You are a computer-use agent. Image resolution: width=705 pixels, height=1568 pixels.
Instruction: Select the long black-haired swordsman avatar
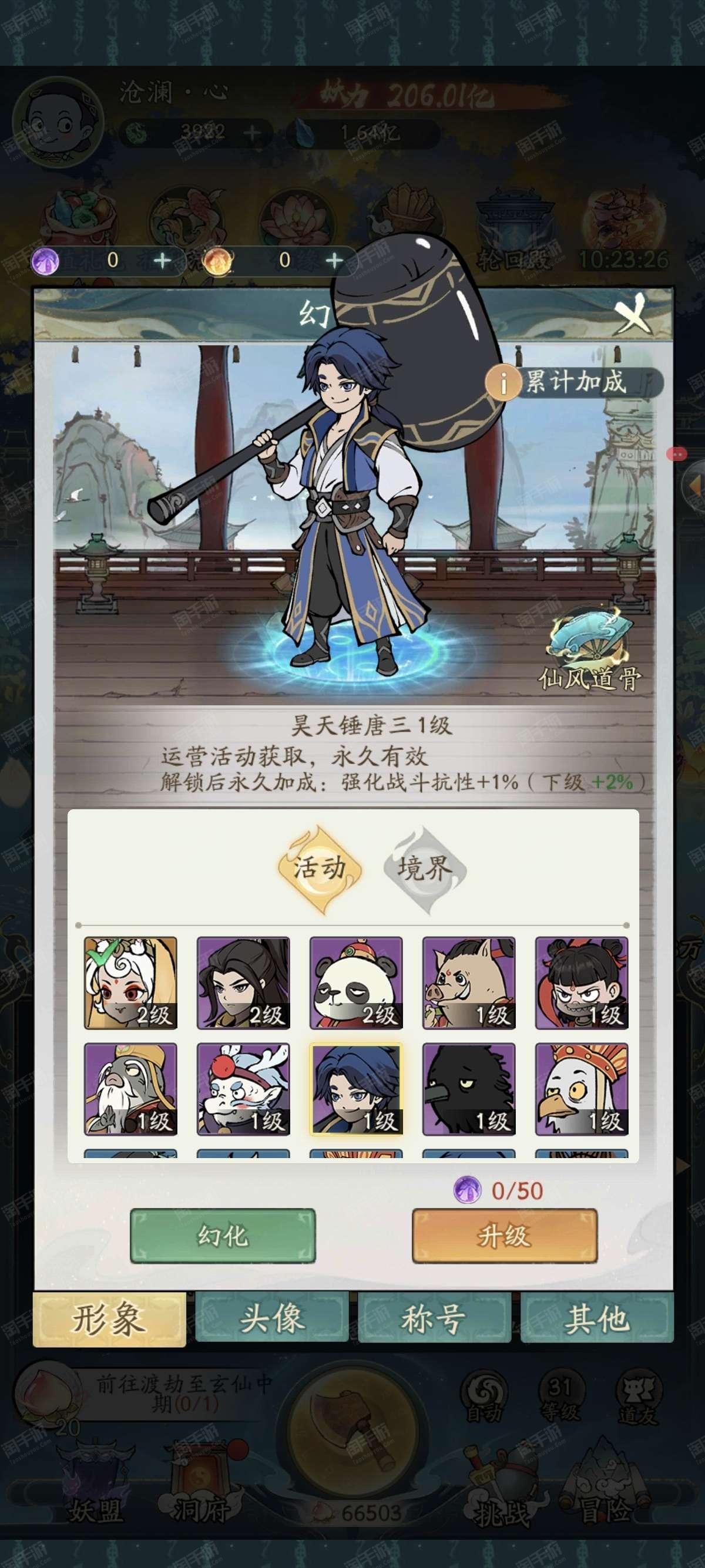243,982
